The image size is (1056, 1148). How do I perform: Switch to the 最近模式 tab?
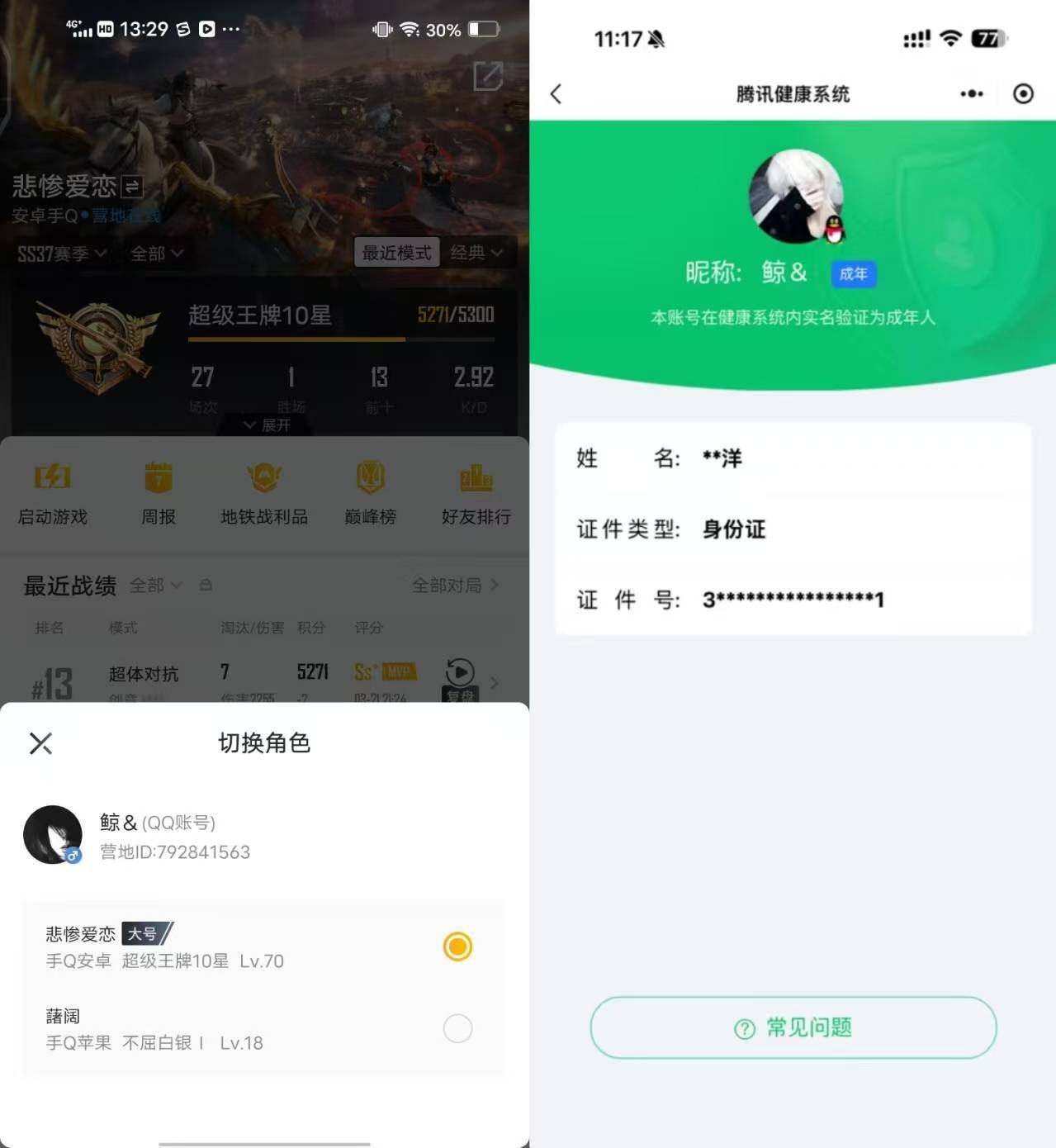tap(396, 253)
